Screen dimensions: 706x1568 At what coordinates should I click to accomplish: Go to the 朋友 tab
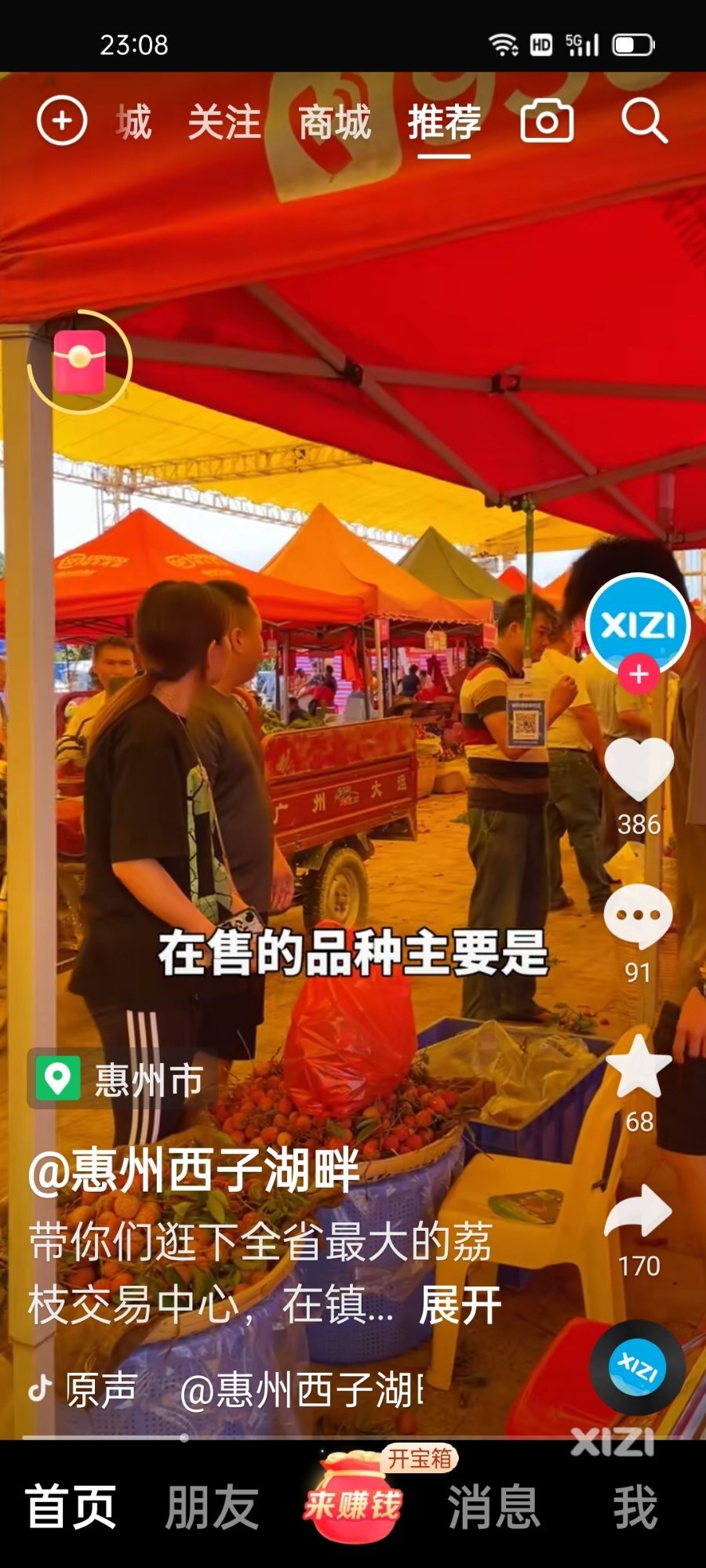tap(212, 1506)
